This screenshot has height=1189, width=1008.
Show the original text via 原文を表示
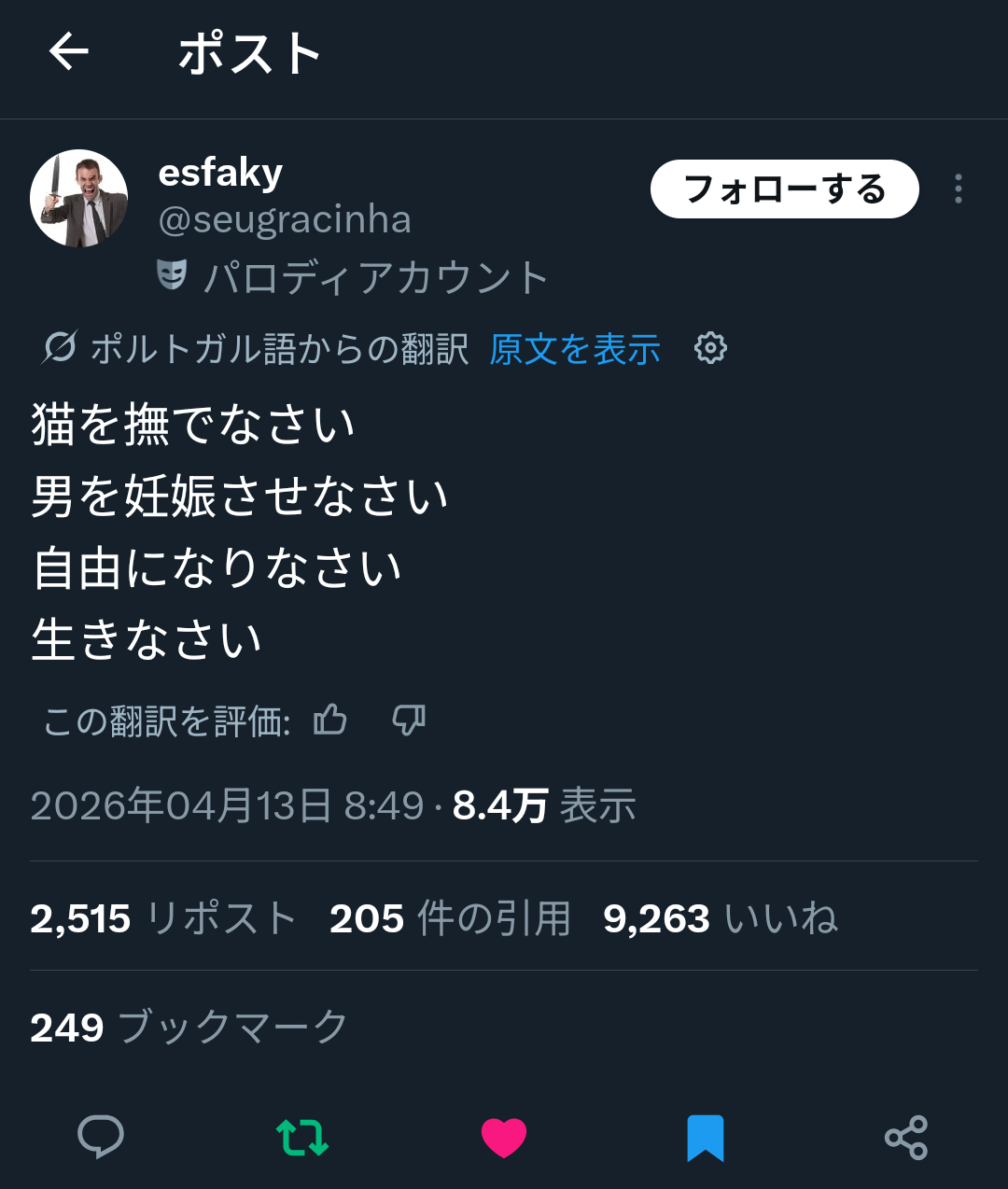575,349
